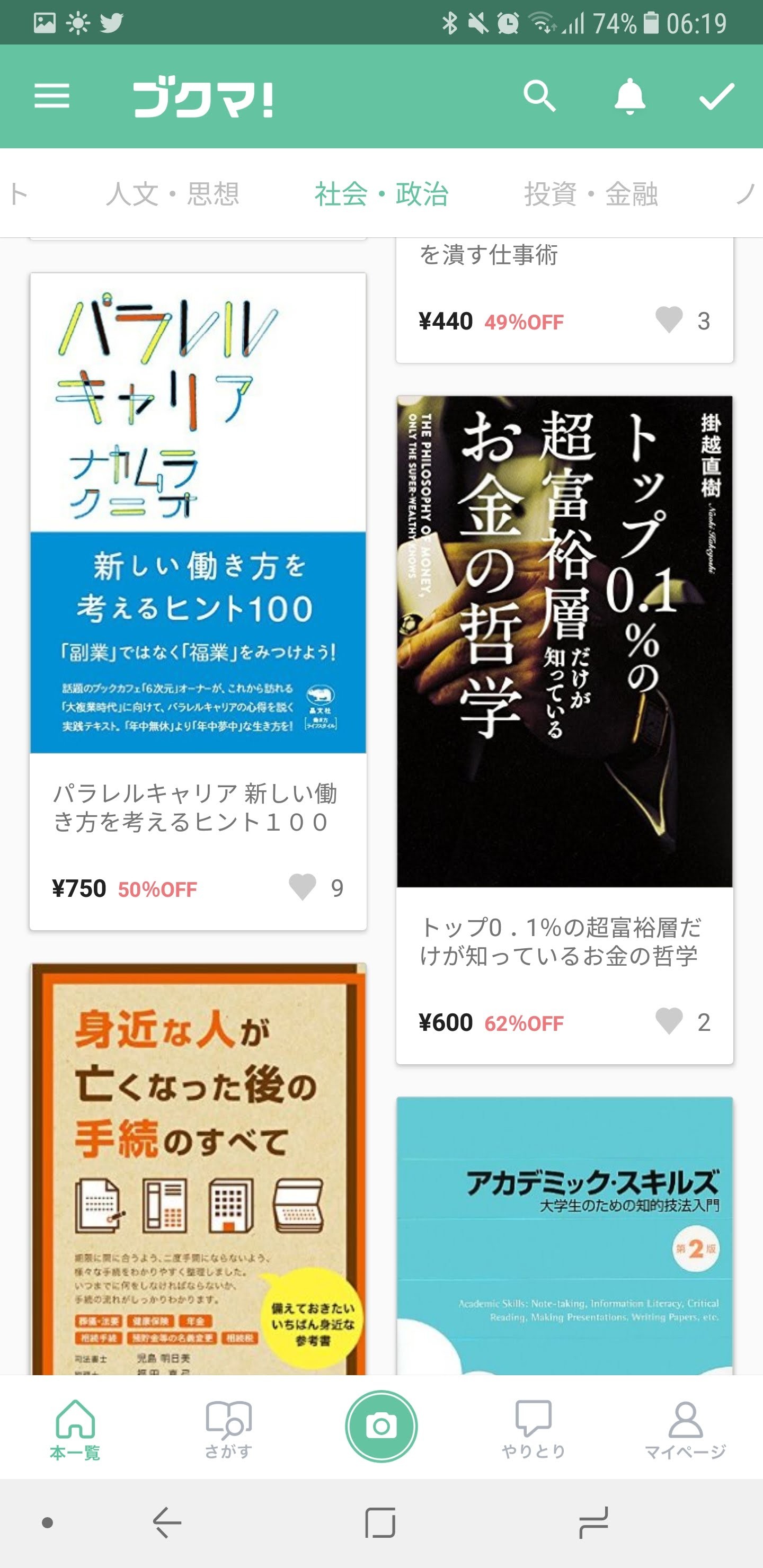The image size is (763, 1568).
Task: Like the パラレルキャリア book listing
Action: 303,887
